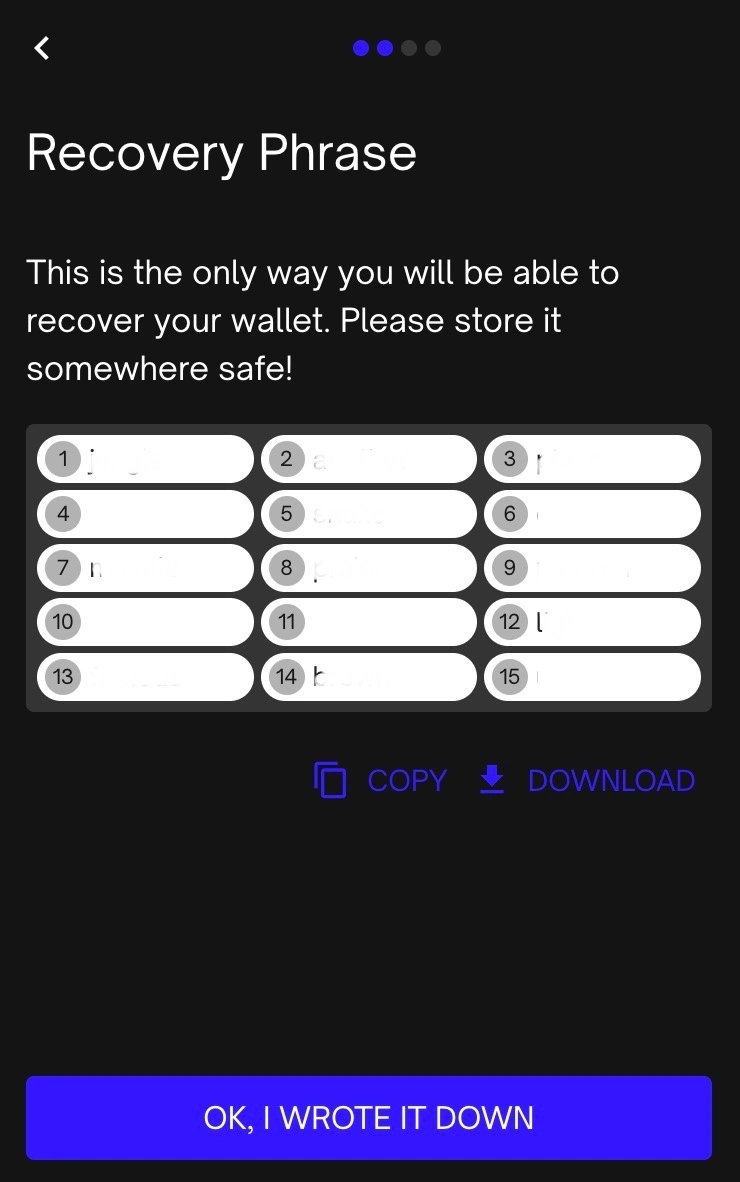Copy the recovery phrase to clipboard
Screen dimensions: 740x1182
point(381,780)
